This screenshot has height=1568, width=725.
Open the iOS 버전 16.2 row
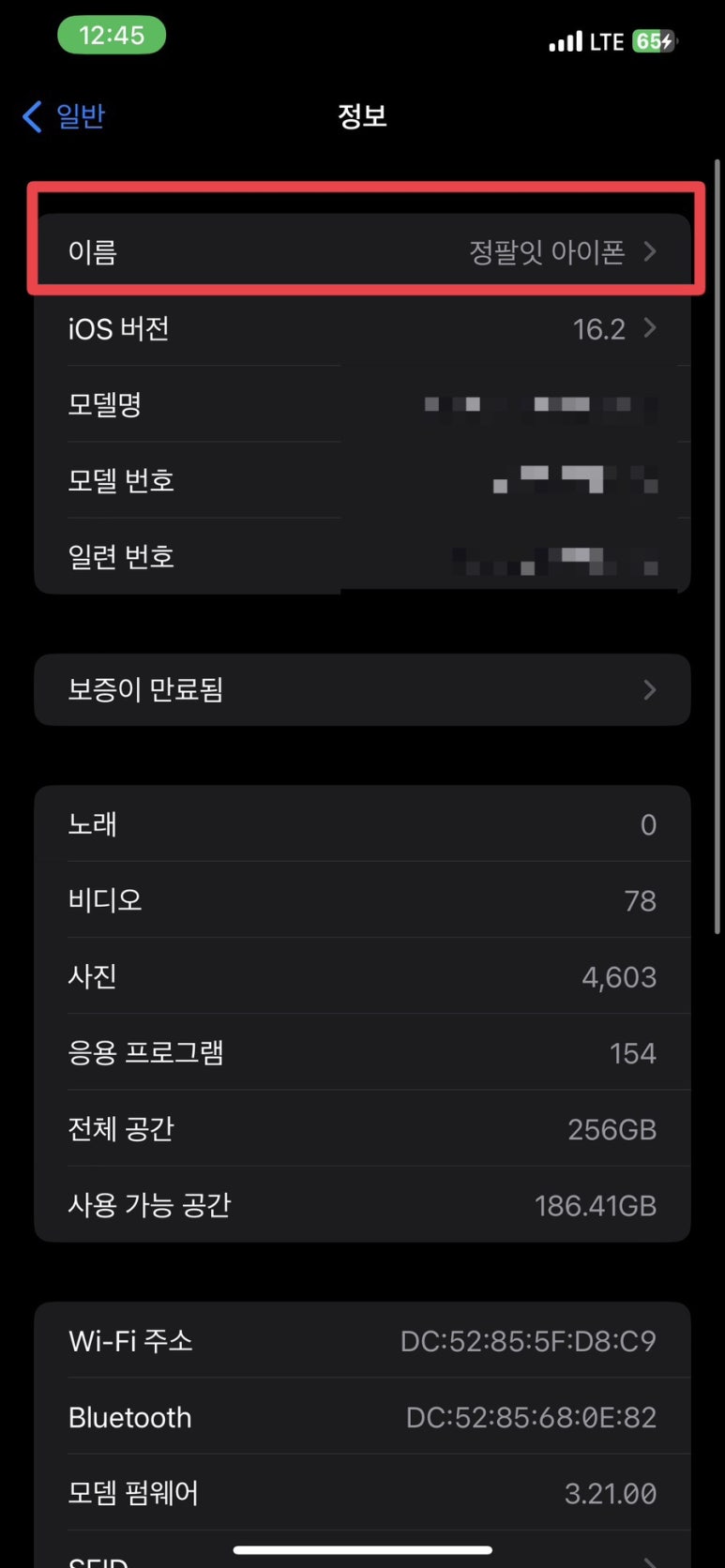[x=362, y=328]
